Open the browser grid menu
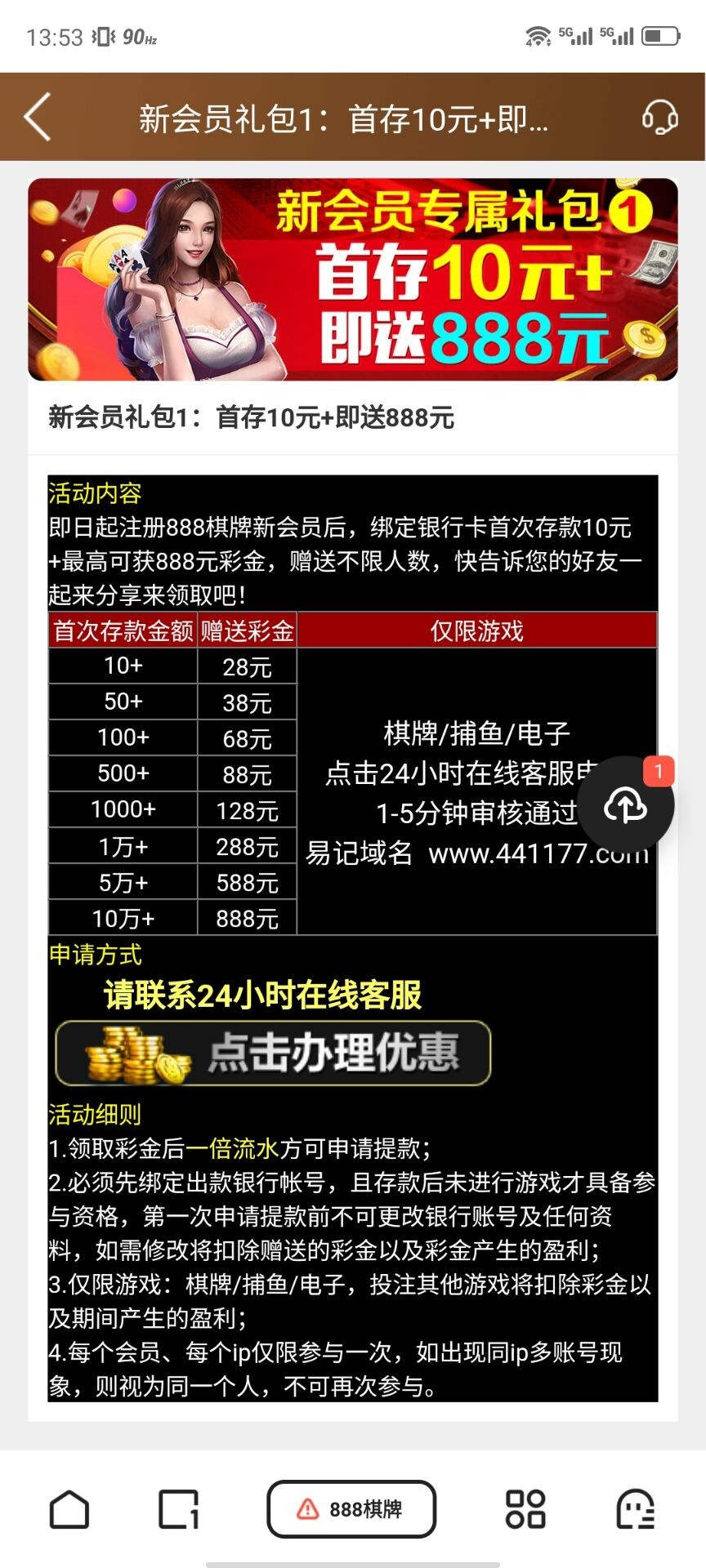This screenshot has width=706, height=1568. point(525,1508)
